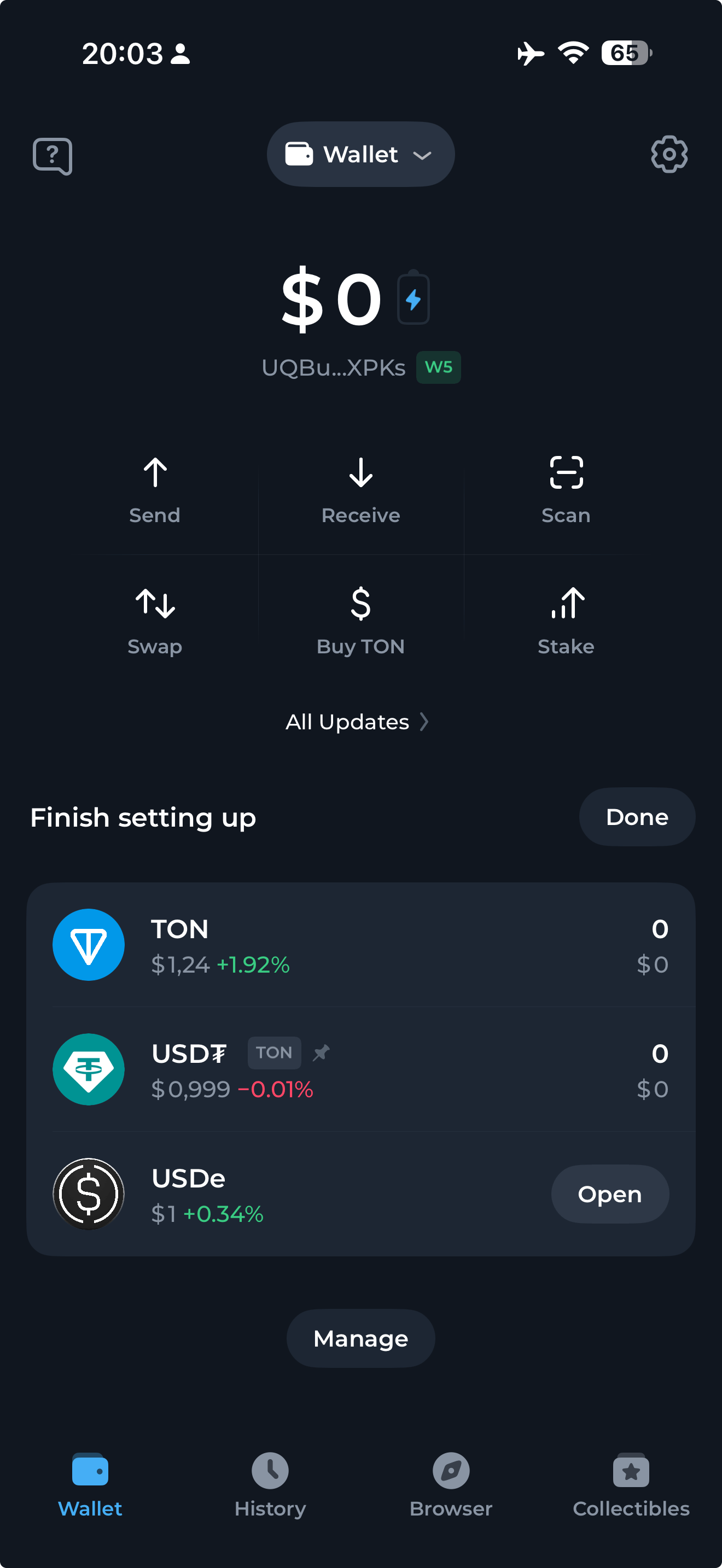This screenshot has height=1568, width=722.
Task: Open the settings gear
Action: pyautogui.click(x=669, y=155)
